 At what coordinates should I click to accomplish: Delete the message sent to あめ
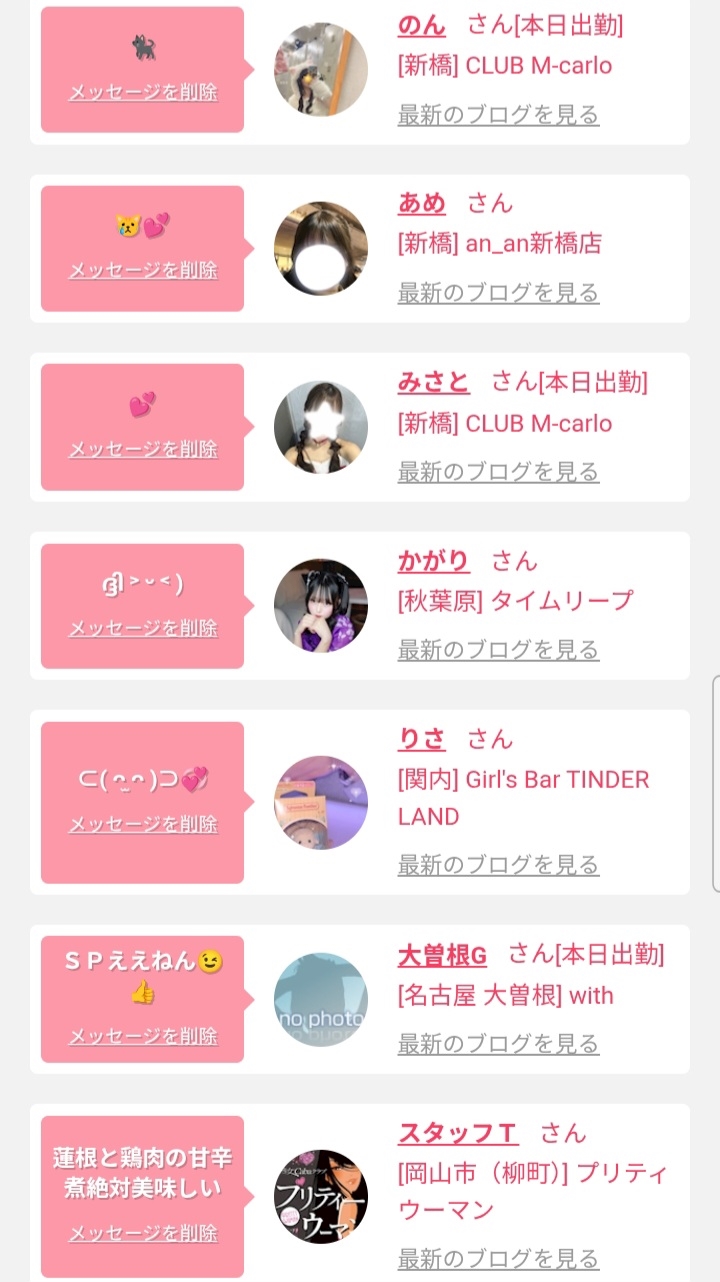click(x=142, y=271)
